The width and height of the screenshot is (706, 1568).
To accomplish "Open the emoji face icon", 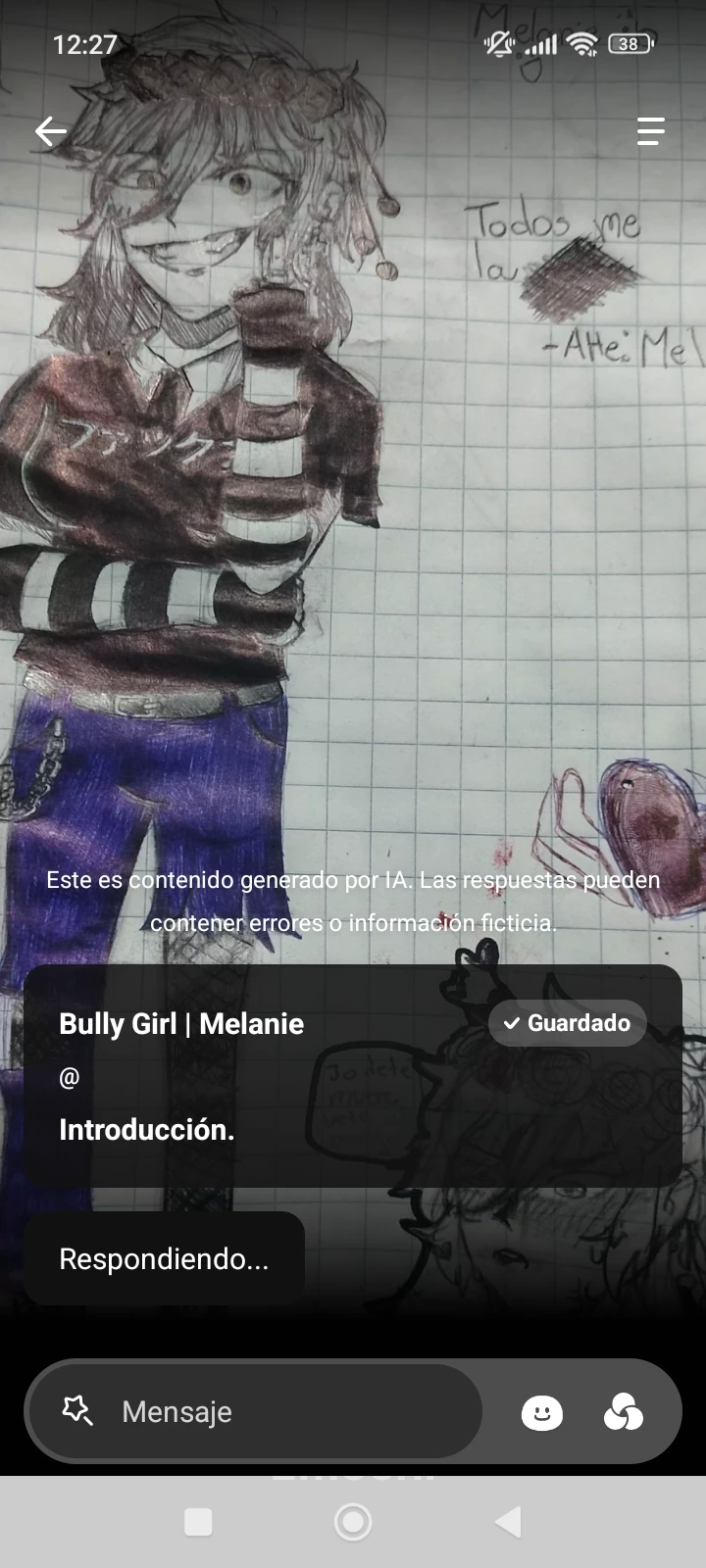I will [541, 1412].
